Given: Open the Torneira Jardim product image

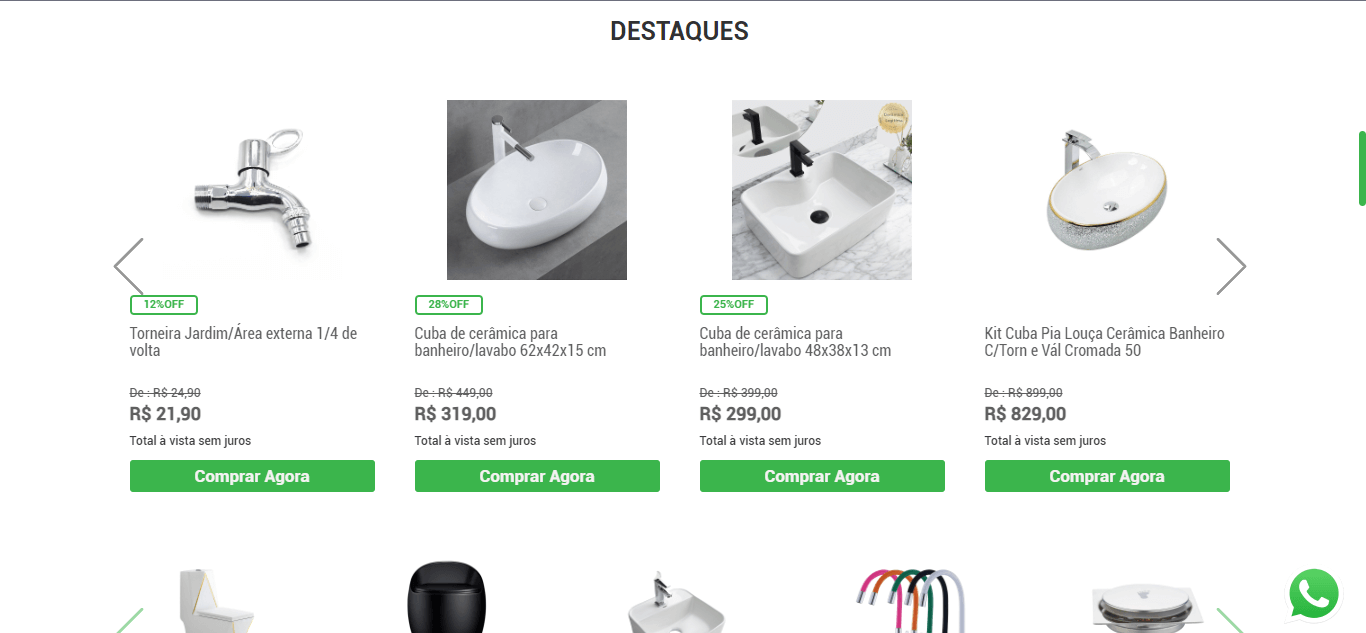Looking at the screenshot, I should click(x=252, y=190).
